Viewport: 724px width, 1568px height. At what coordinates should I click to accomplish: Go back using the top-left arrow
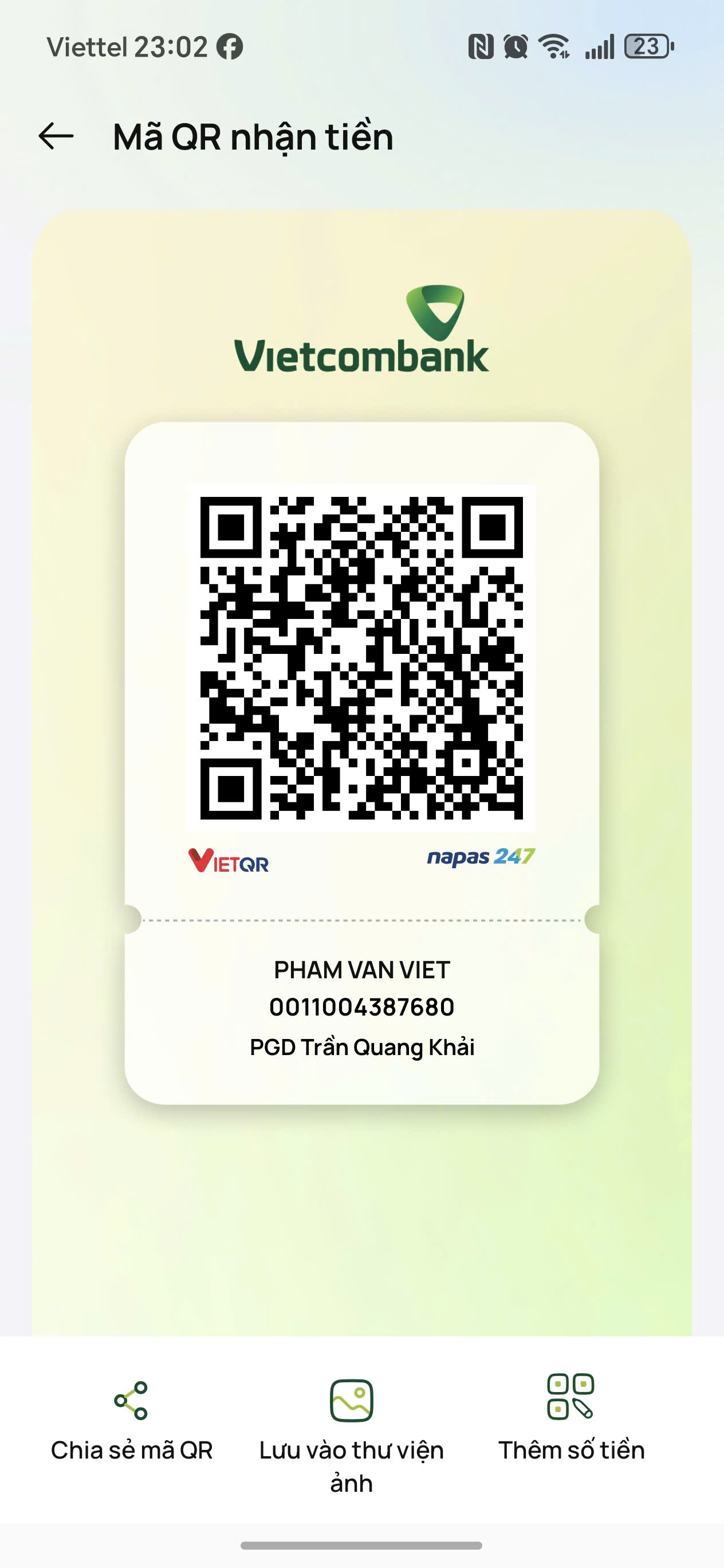pos(56,136)
